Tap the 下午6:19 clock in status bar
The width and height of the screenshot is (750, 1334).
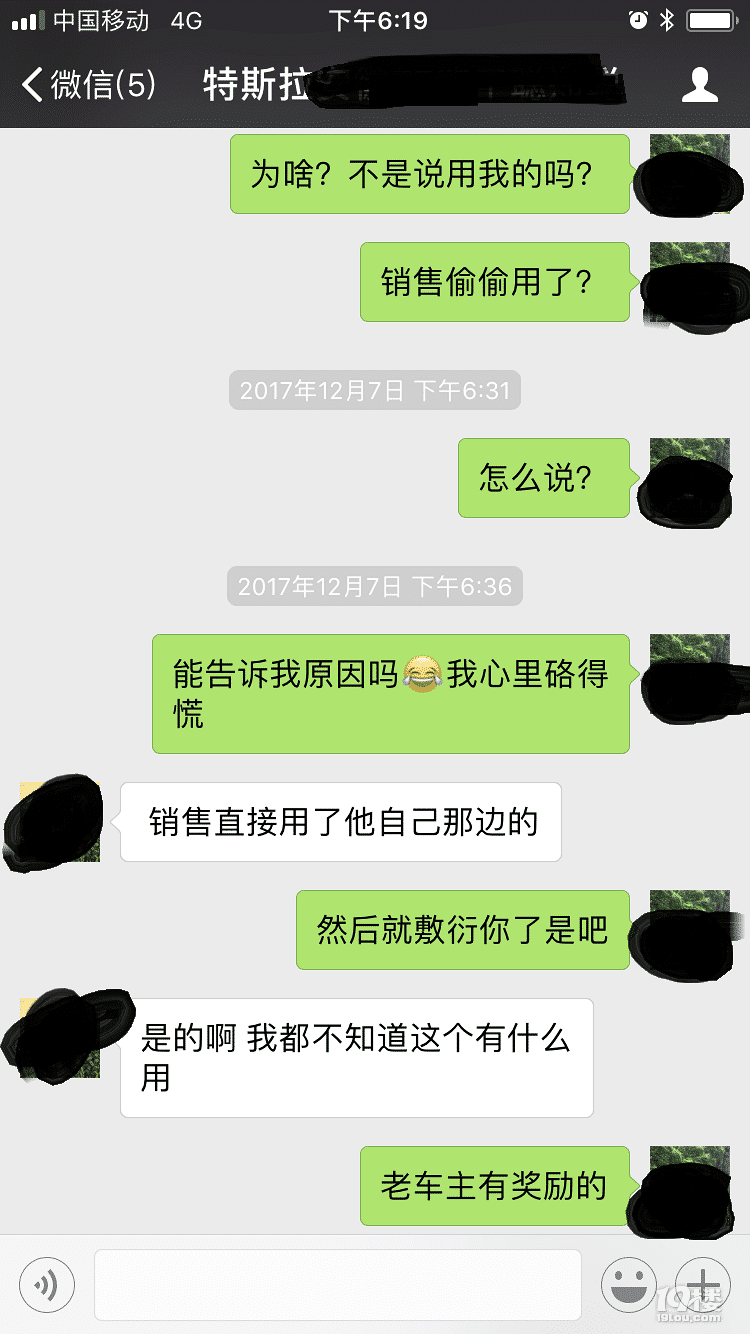click(378, 18)
